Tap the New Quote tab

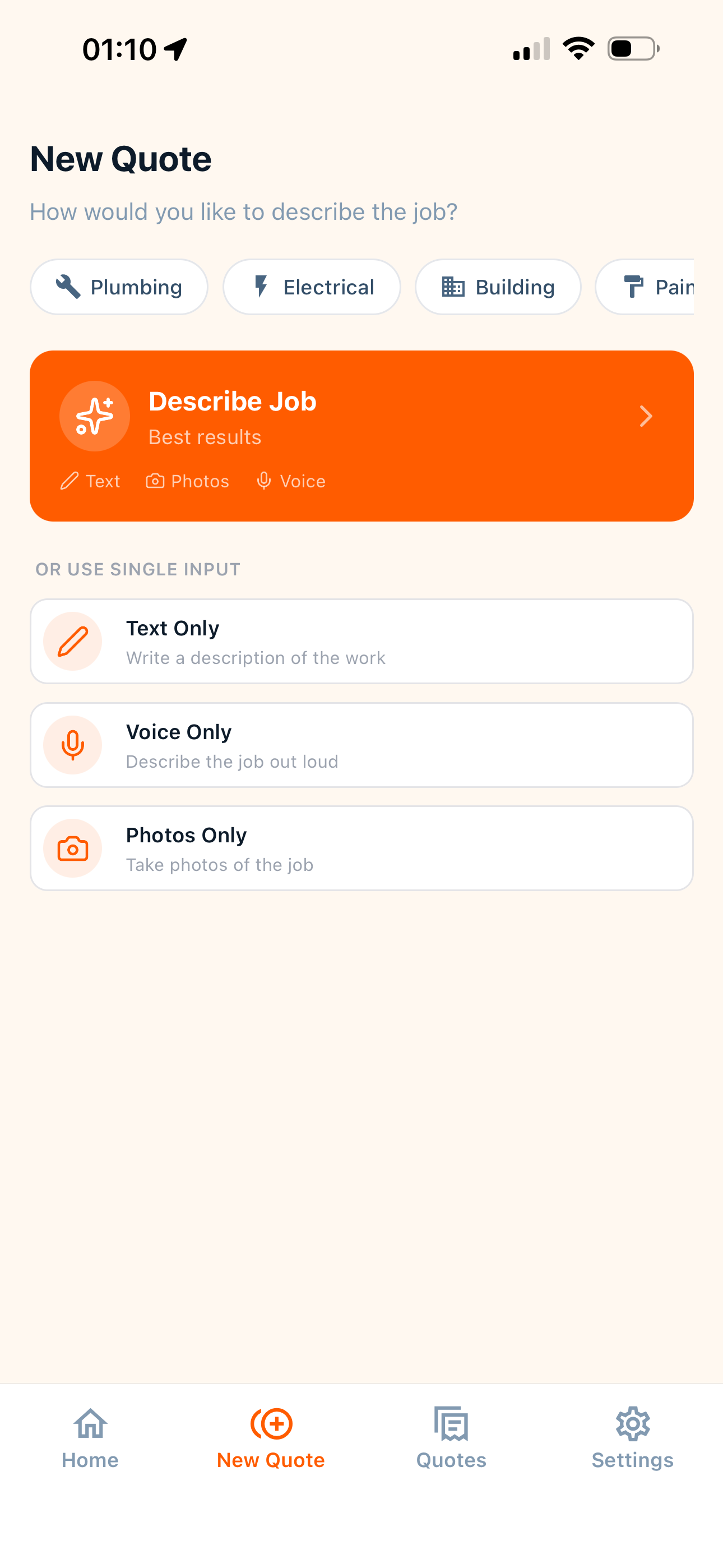[271, 1438]
